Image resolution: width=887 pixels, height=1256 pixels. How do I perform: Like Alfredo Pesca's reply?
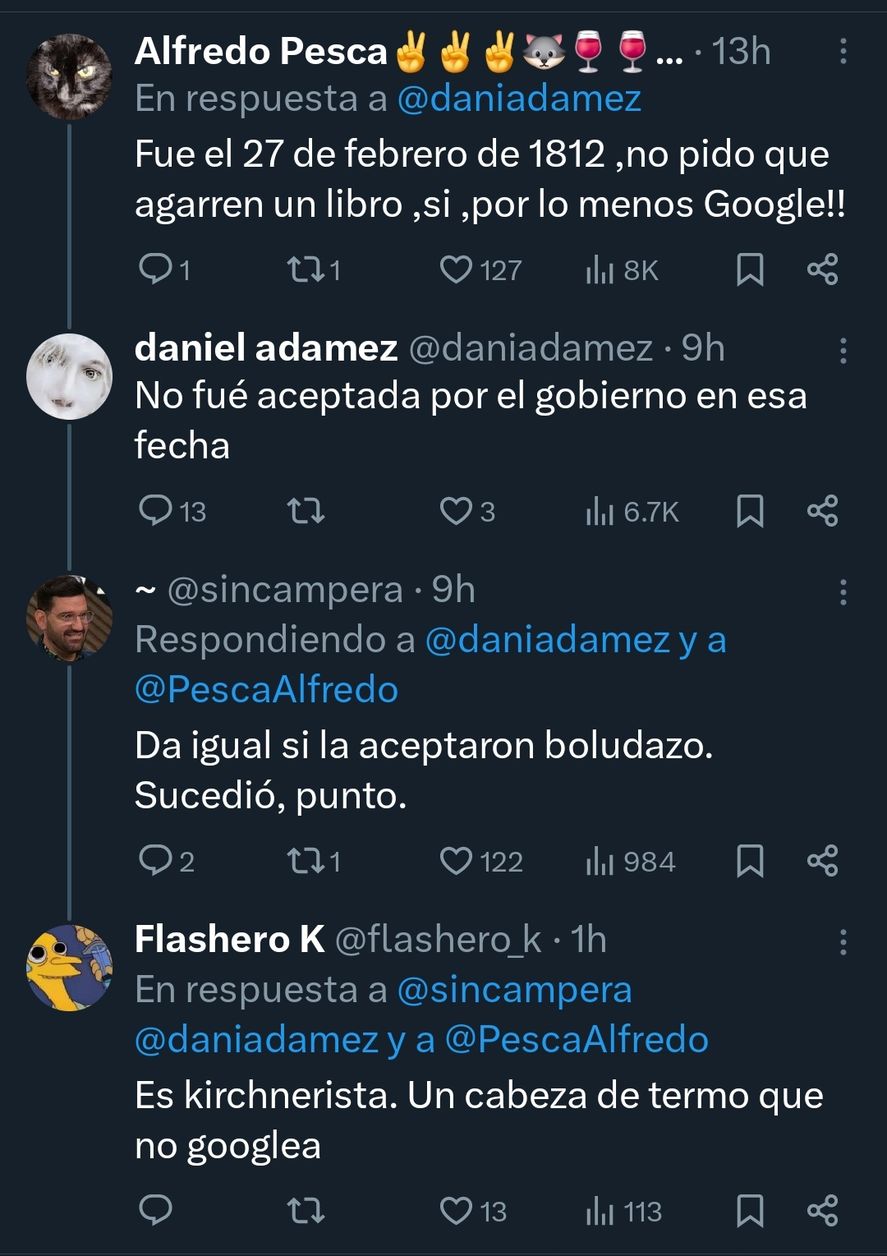[457, 270]
